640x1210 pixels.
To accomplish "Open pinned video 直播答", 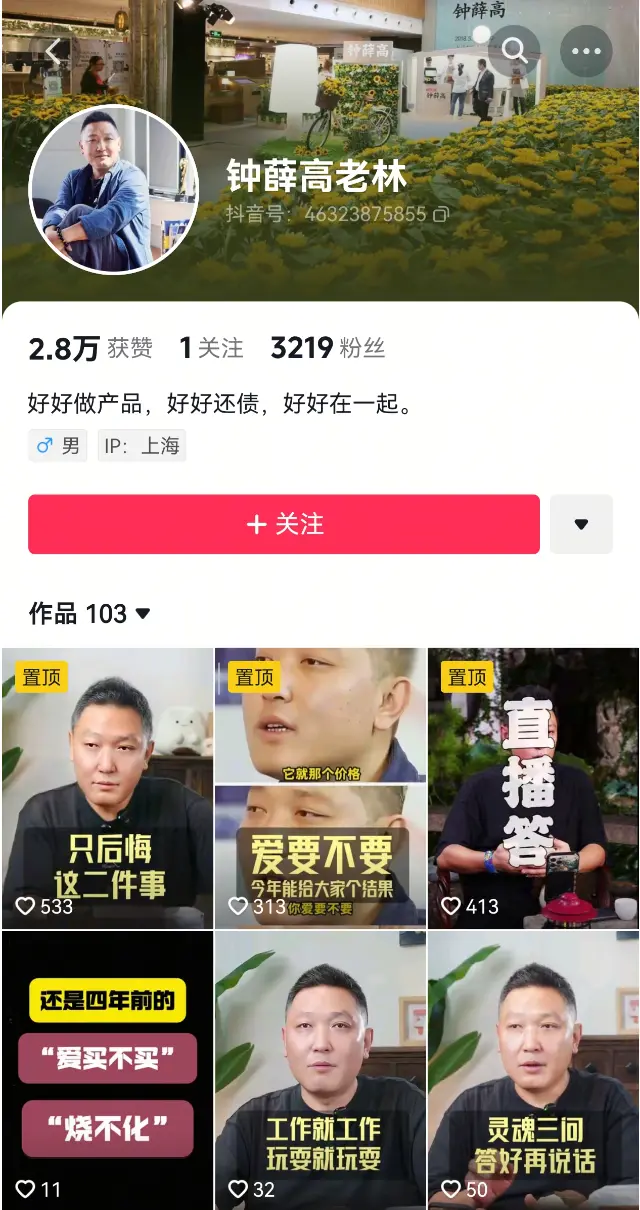I will [x=533, y=788].
